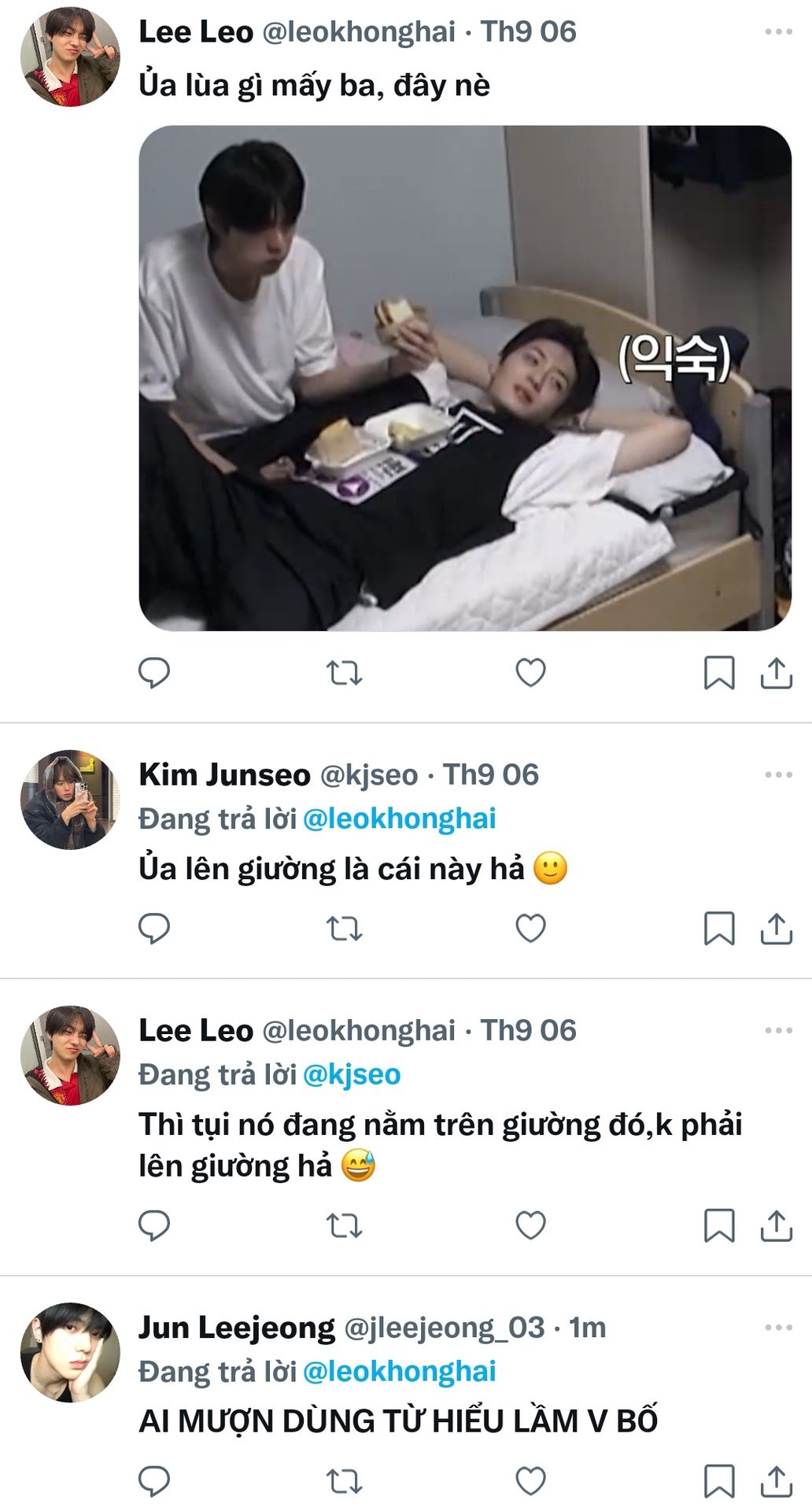This screenshot has height=1511, width=812.
Task: Open the photo in Lee Leo's first tweet
Action: pos(464,378)
